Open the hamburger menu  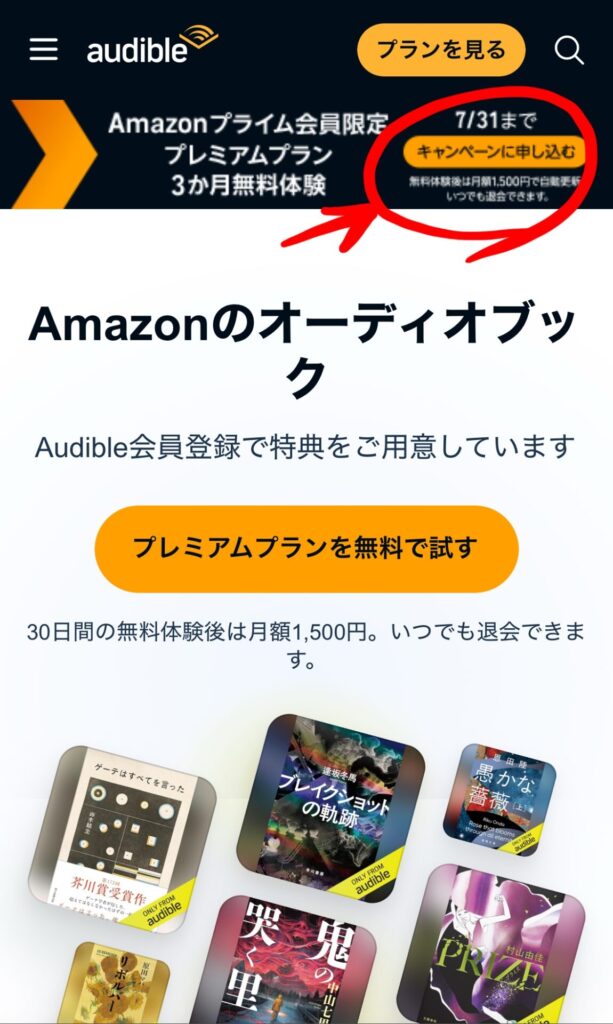coord(44,49)
